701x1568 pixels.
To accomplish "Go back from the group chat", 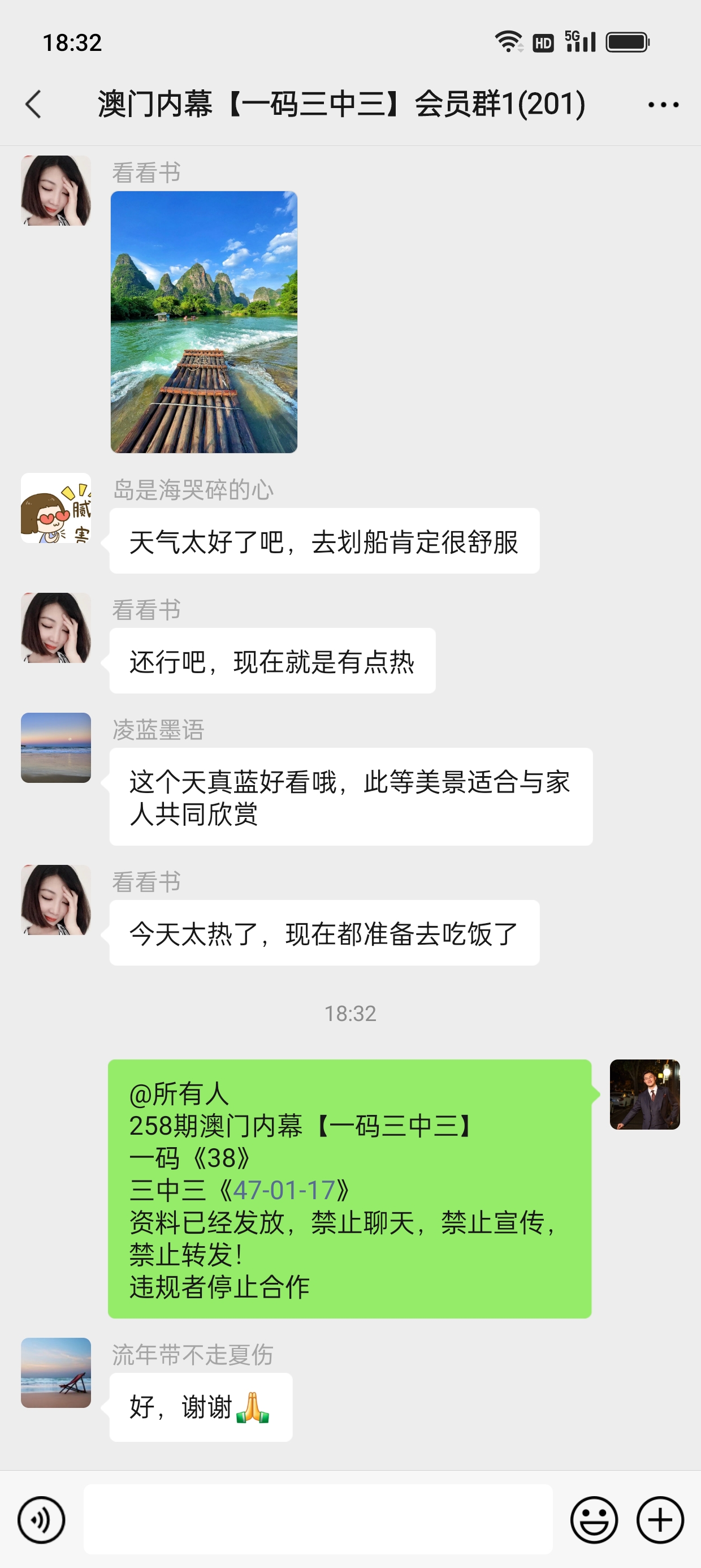I will (34, 104).
